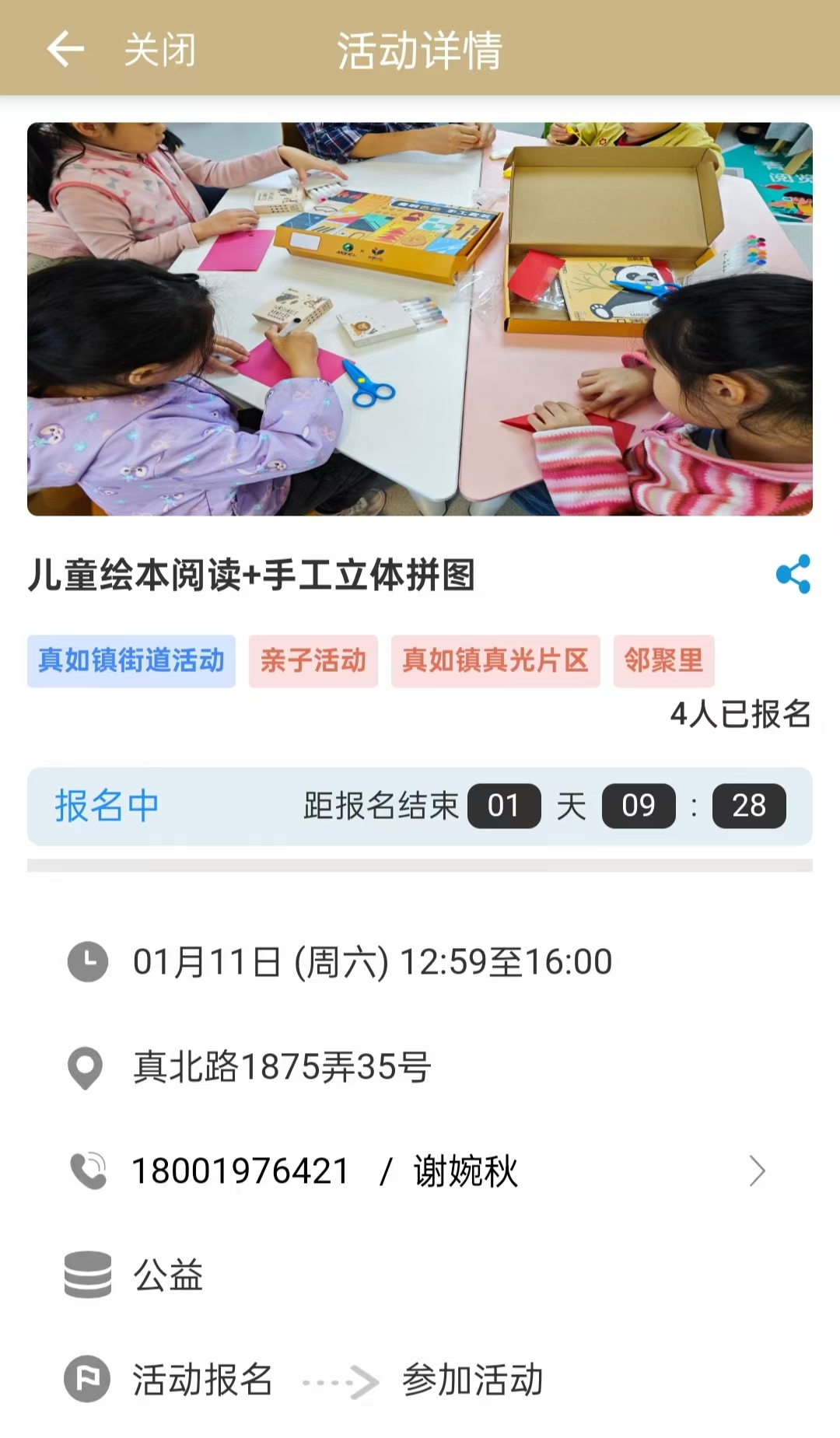Tap 关闭 to close the page

click(x=160, y=50)
